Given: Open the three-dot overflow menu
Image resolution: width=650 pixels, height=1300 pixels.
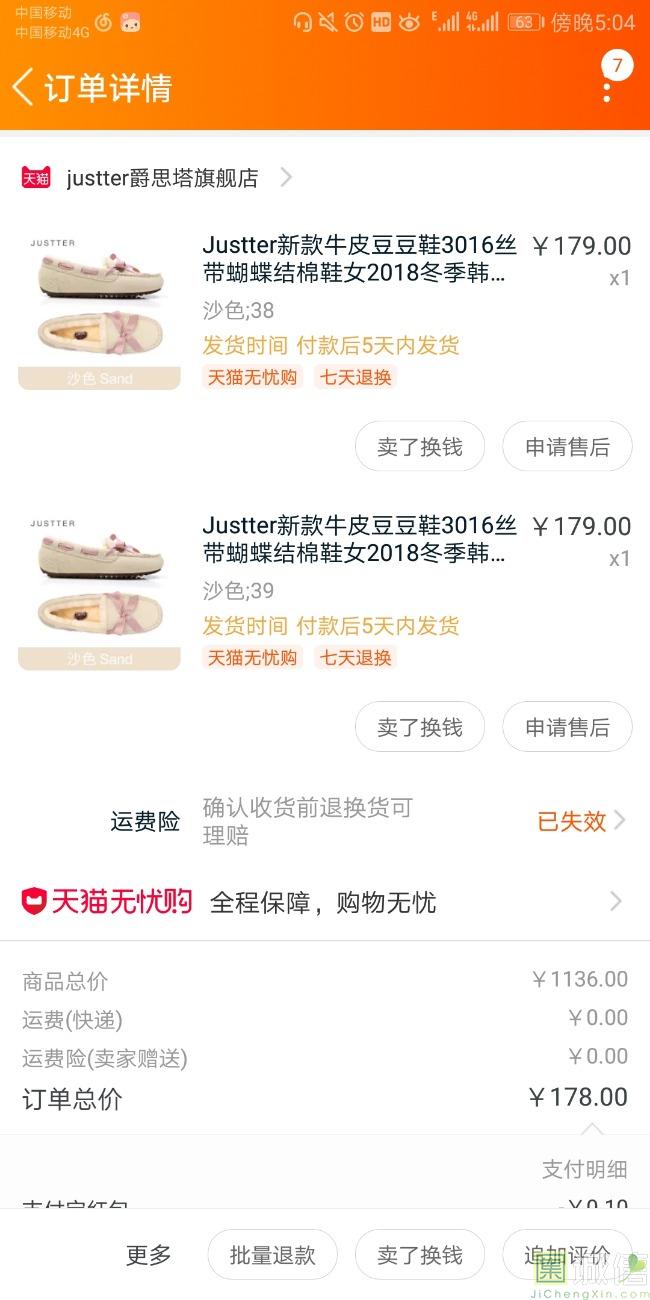Looking at the screenshot, I should point(607,88).
